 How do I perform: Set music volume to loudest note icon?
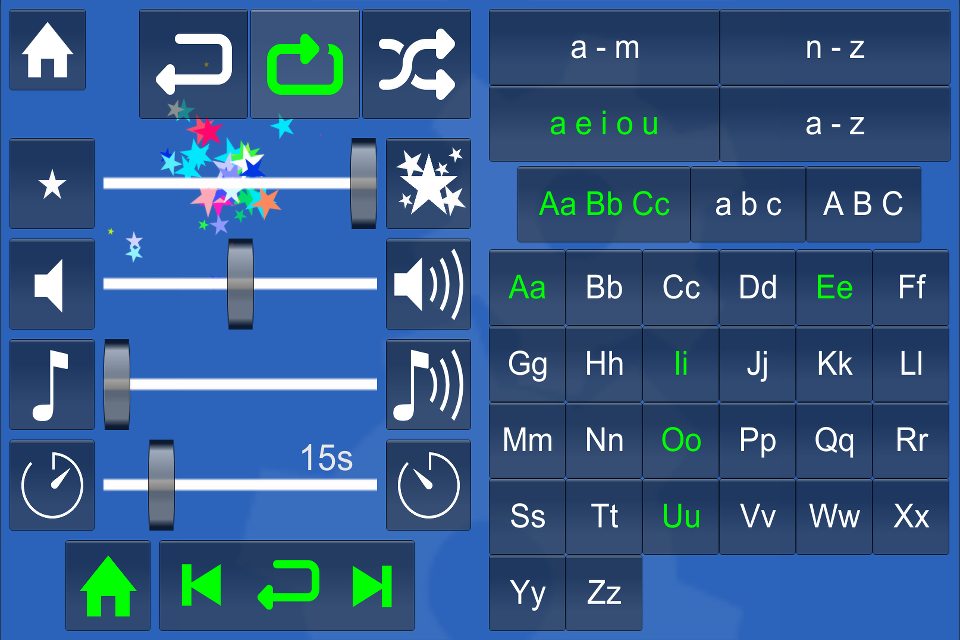pos(428,384)
